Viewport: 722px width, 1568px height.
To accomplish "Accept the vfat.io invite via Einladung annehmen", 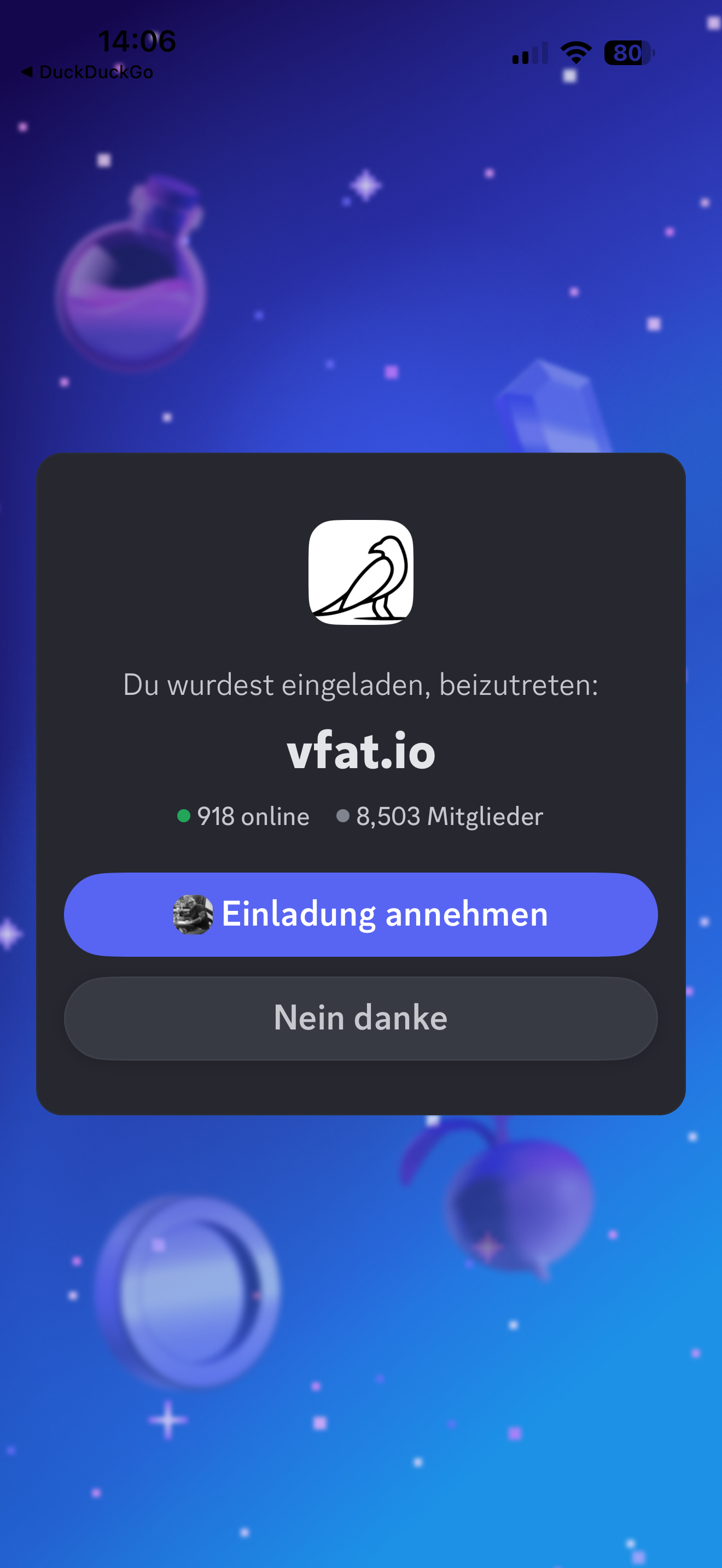I will coord(360,914).
